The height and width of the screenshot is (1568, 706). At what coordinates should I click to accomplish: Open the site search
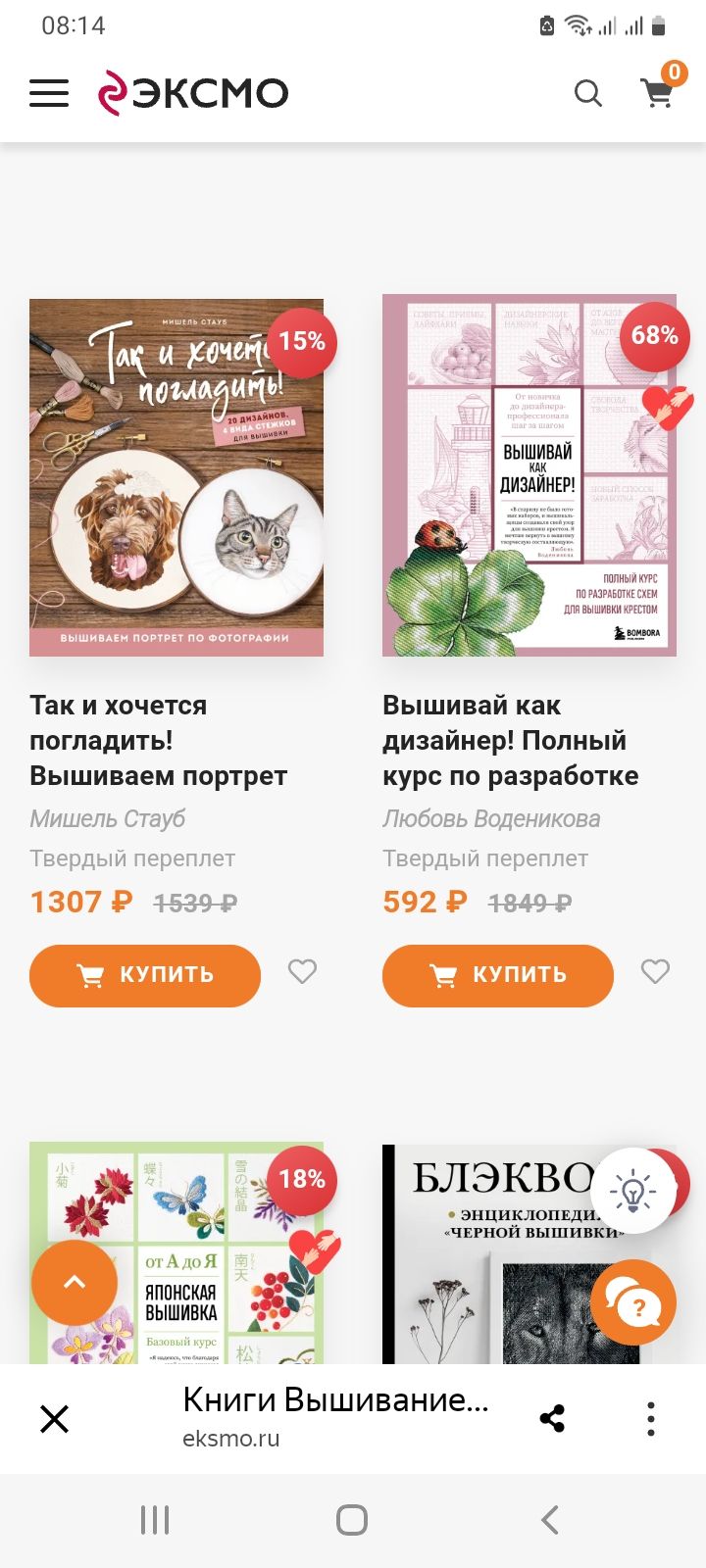tap(587, 94)
